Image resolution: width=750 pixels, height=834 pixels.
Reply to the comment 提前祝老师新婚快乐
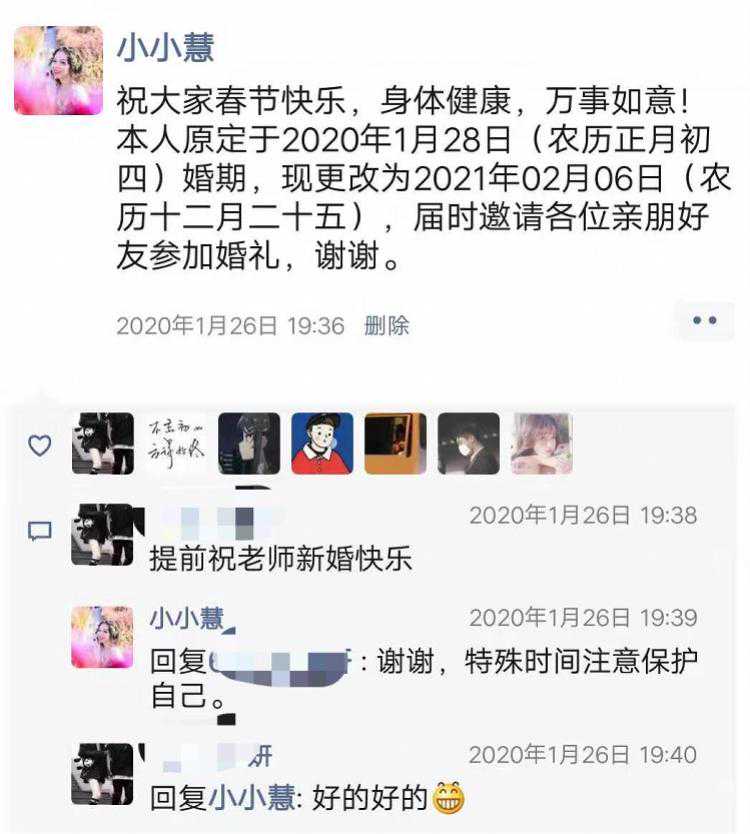click(x=280, y=558)
